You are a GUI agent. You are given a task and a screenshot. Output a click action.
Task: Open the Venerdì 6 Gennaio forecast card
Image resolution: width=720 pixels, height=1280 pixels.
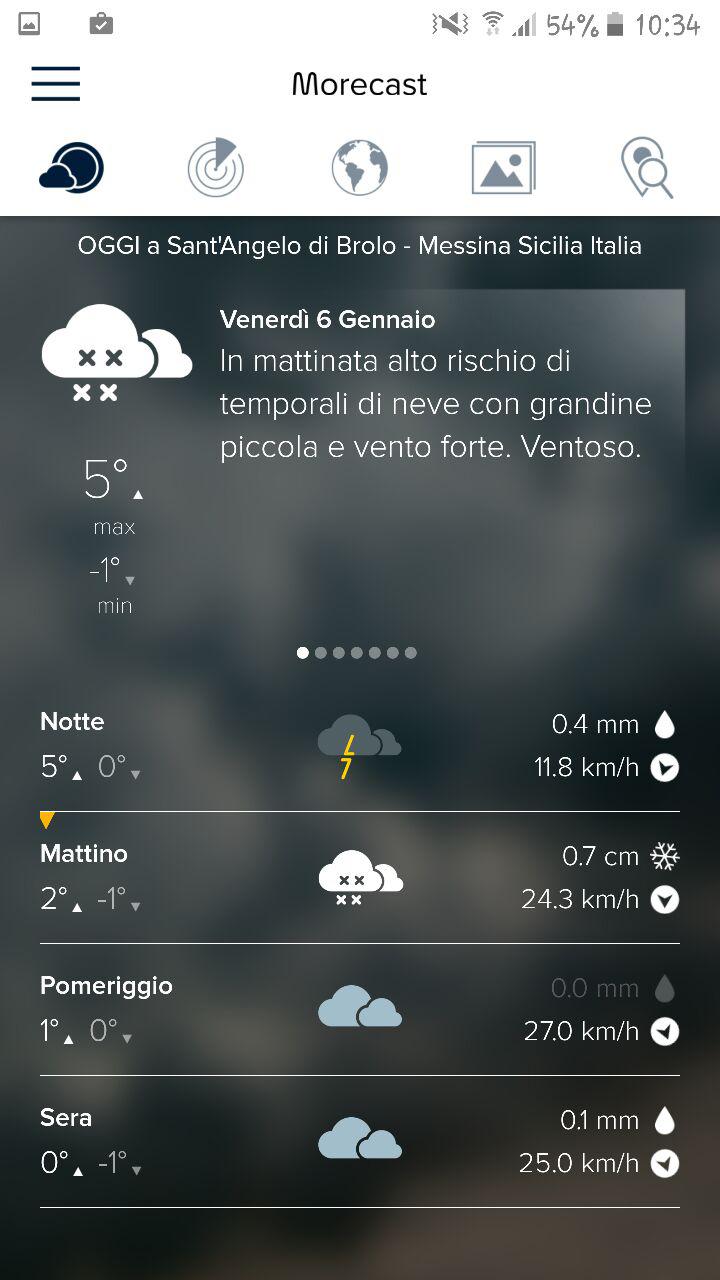(360, 455)
